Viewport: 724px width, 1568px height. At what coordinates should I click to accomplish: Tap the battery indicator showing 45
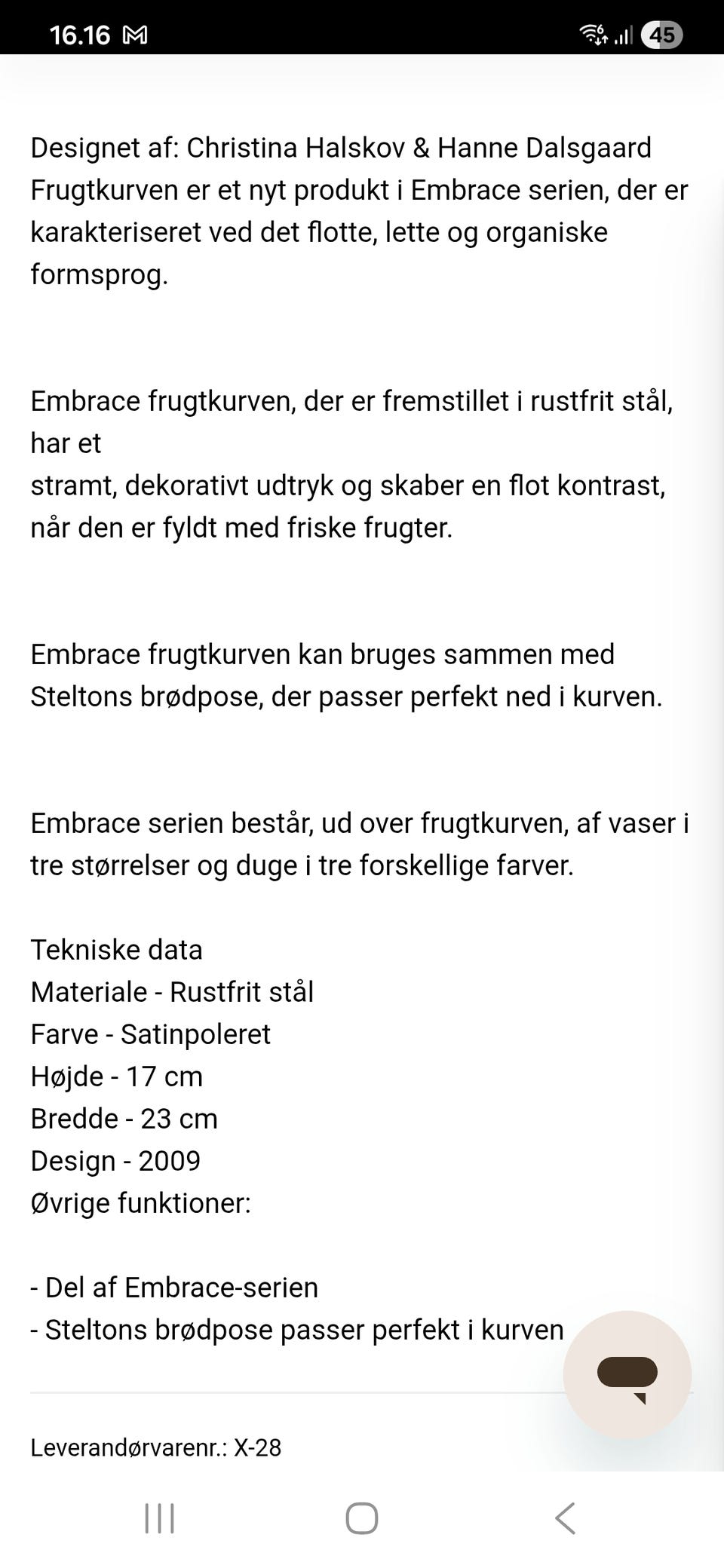click(x=663, y=34)
